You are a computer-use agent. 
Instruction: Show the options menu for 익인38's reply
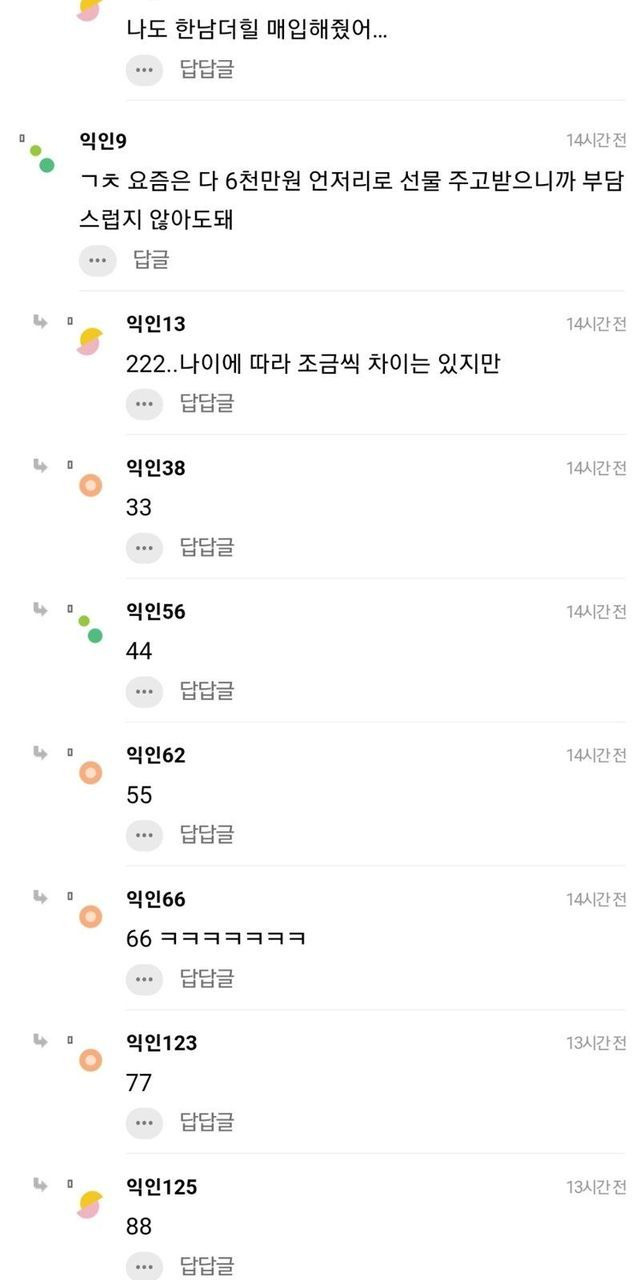[x=144, y=547]
